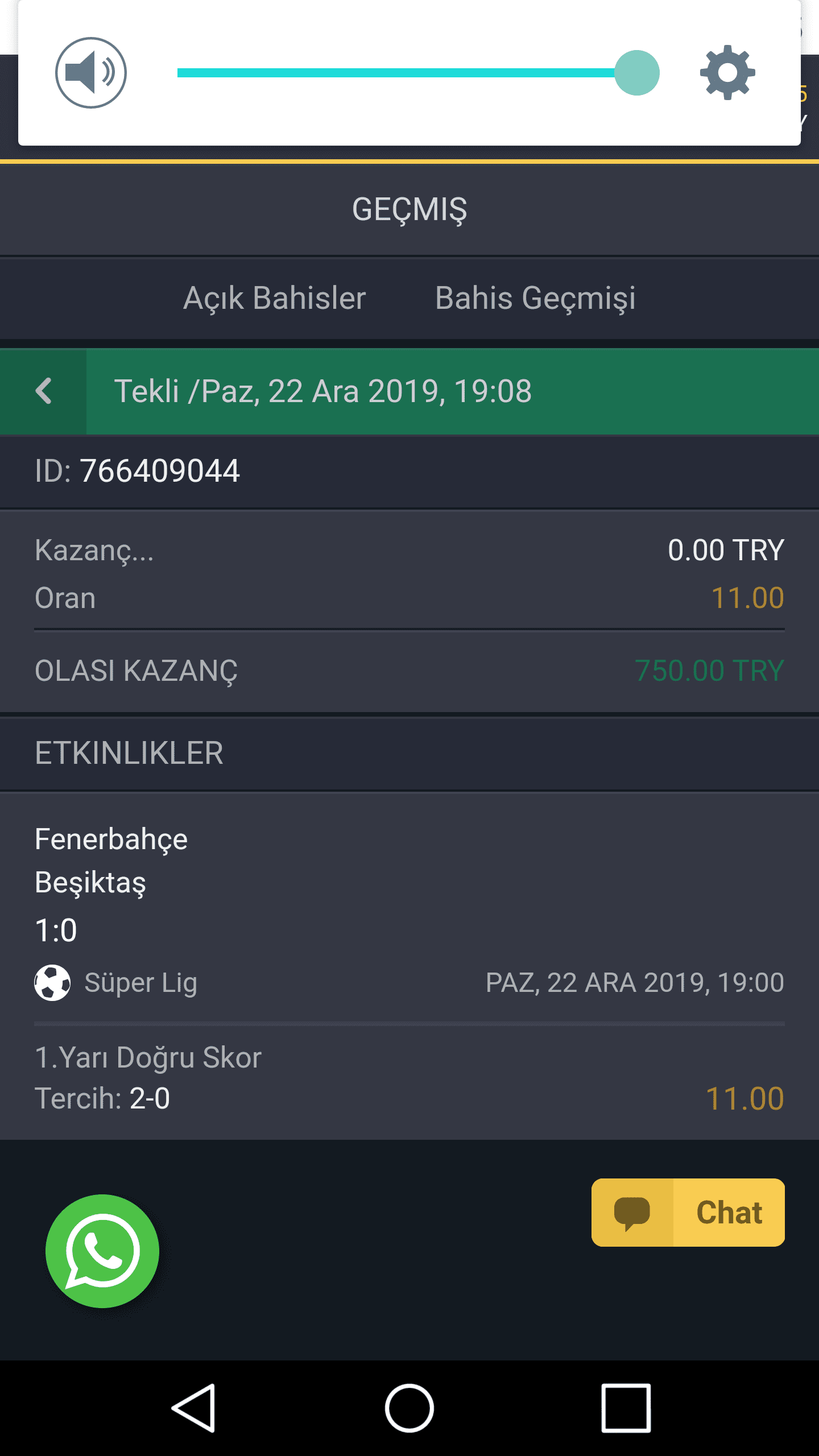The height and width of the screenshot is (1456, 819).
Task: Mute sound via the speaker icon
Action: tap(91, 73)
